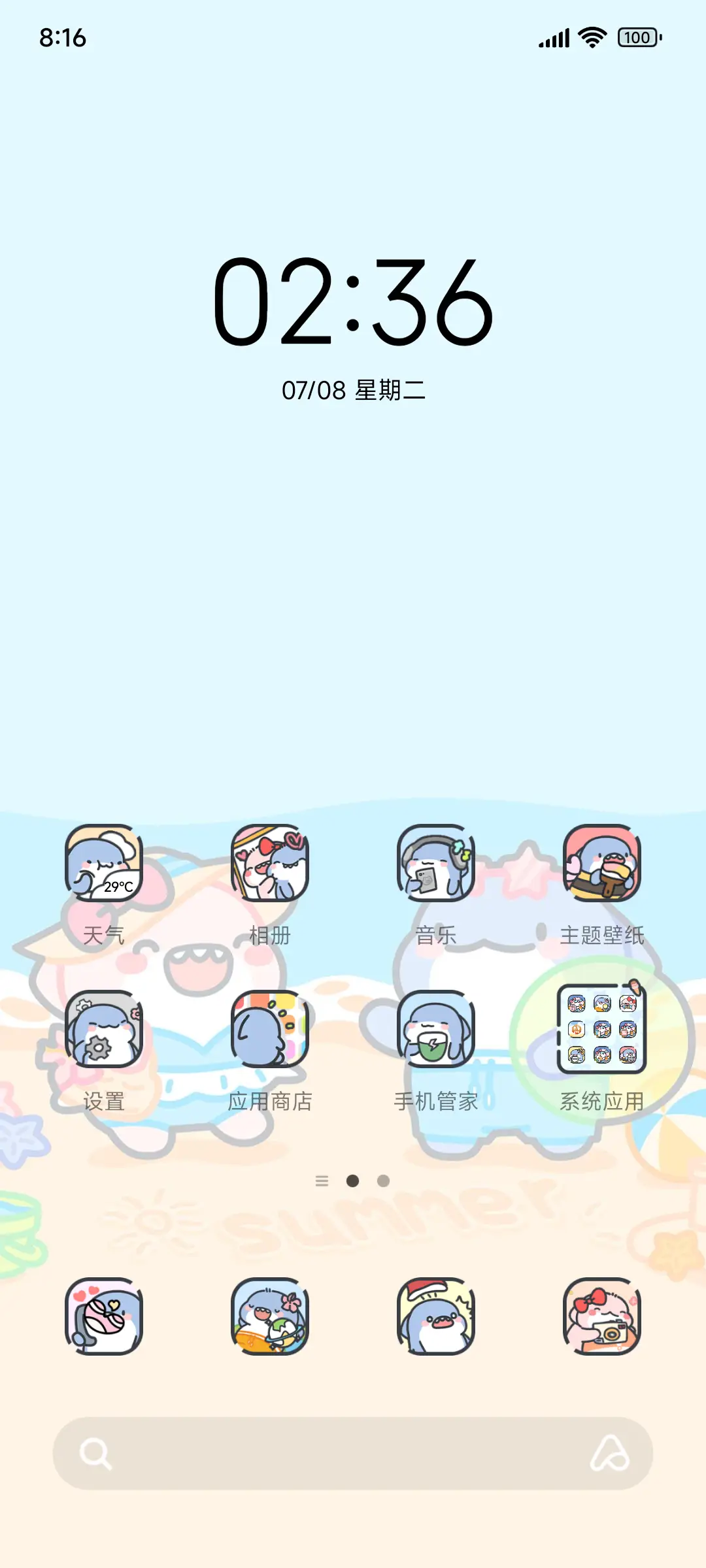
Task: Launch the 相册 gallery app
Action: (x=271, y=866)
